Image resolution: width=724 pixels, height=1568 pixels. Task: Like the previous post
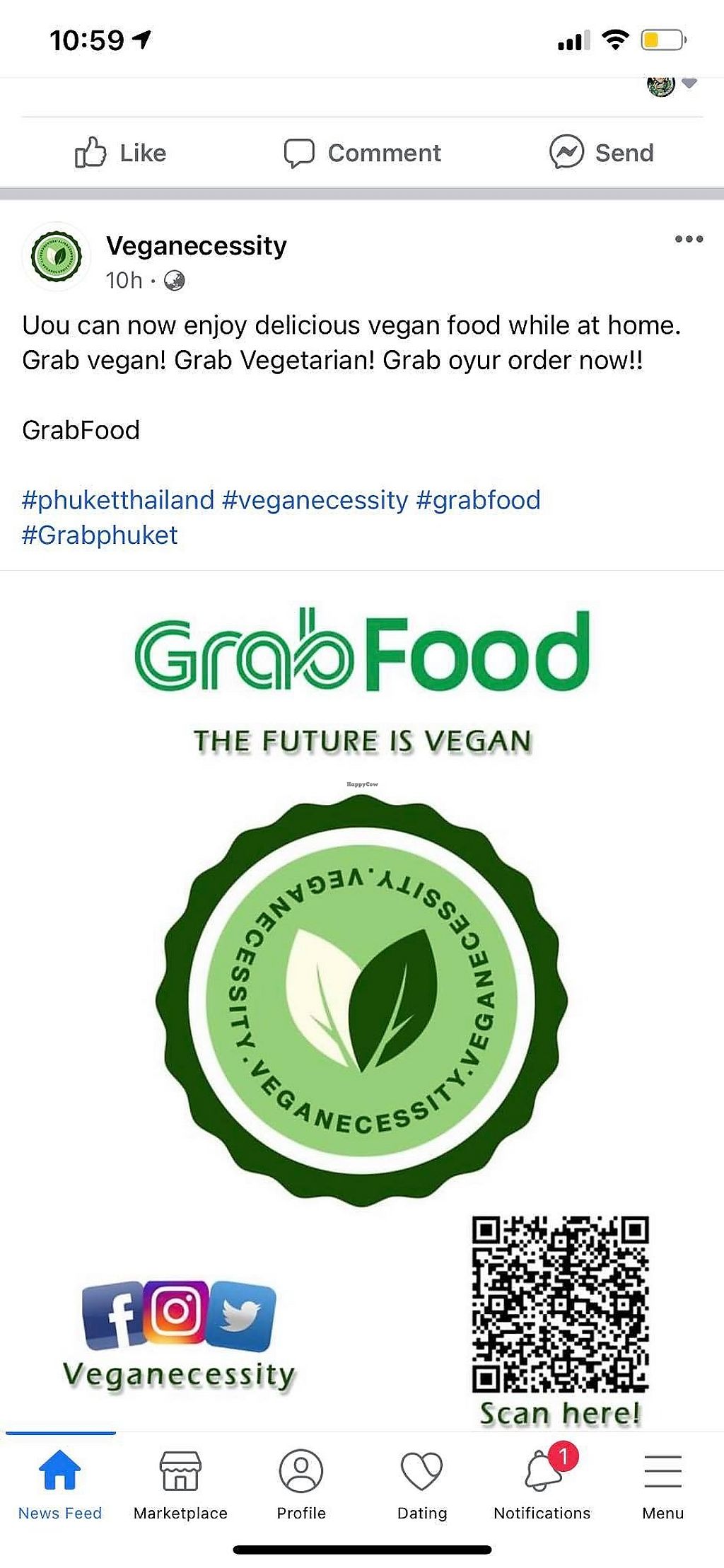point(121,153)
